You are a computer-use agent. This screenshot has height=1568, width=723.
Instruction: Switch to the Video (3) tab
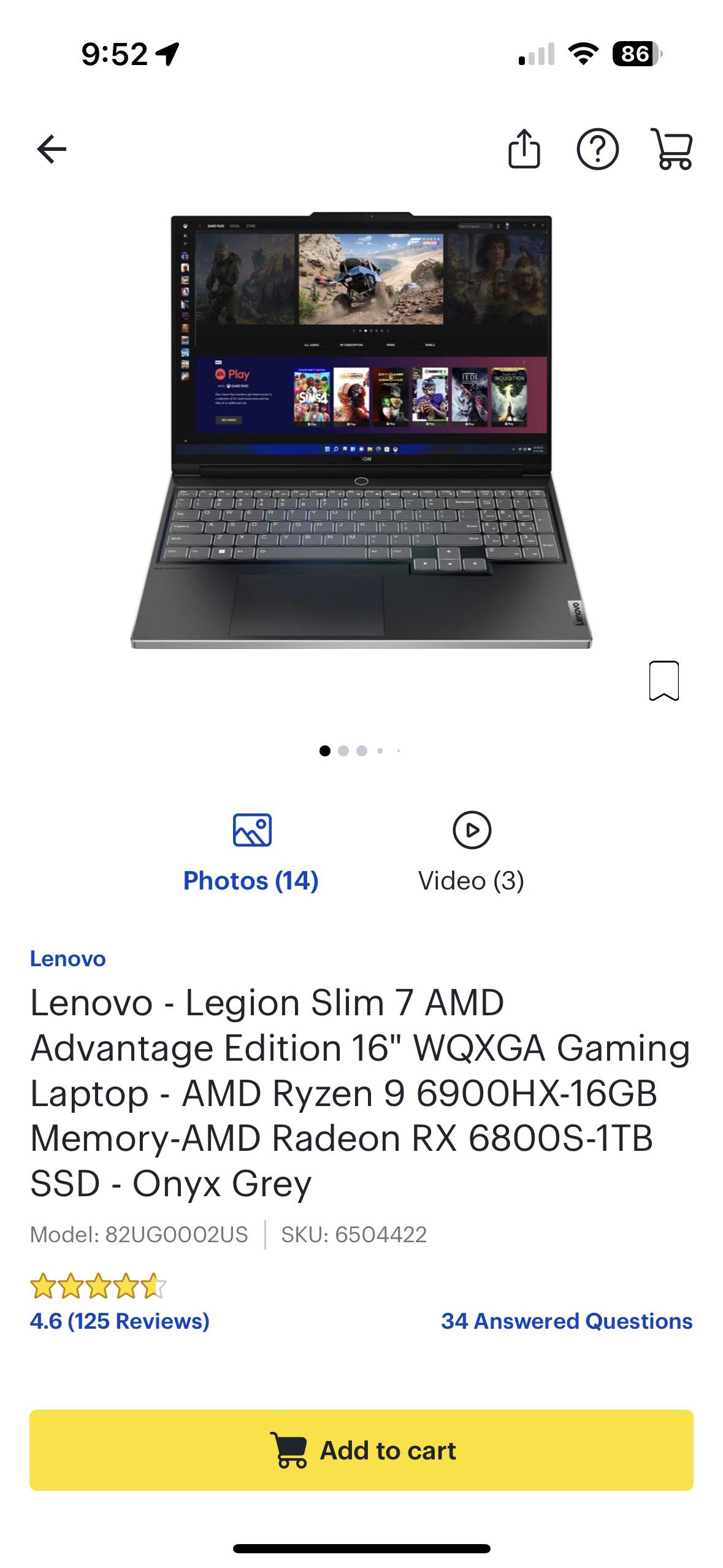pos(471,880)
